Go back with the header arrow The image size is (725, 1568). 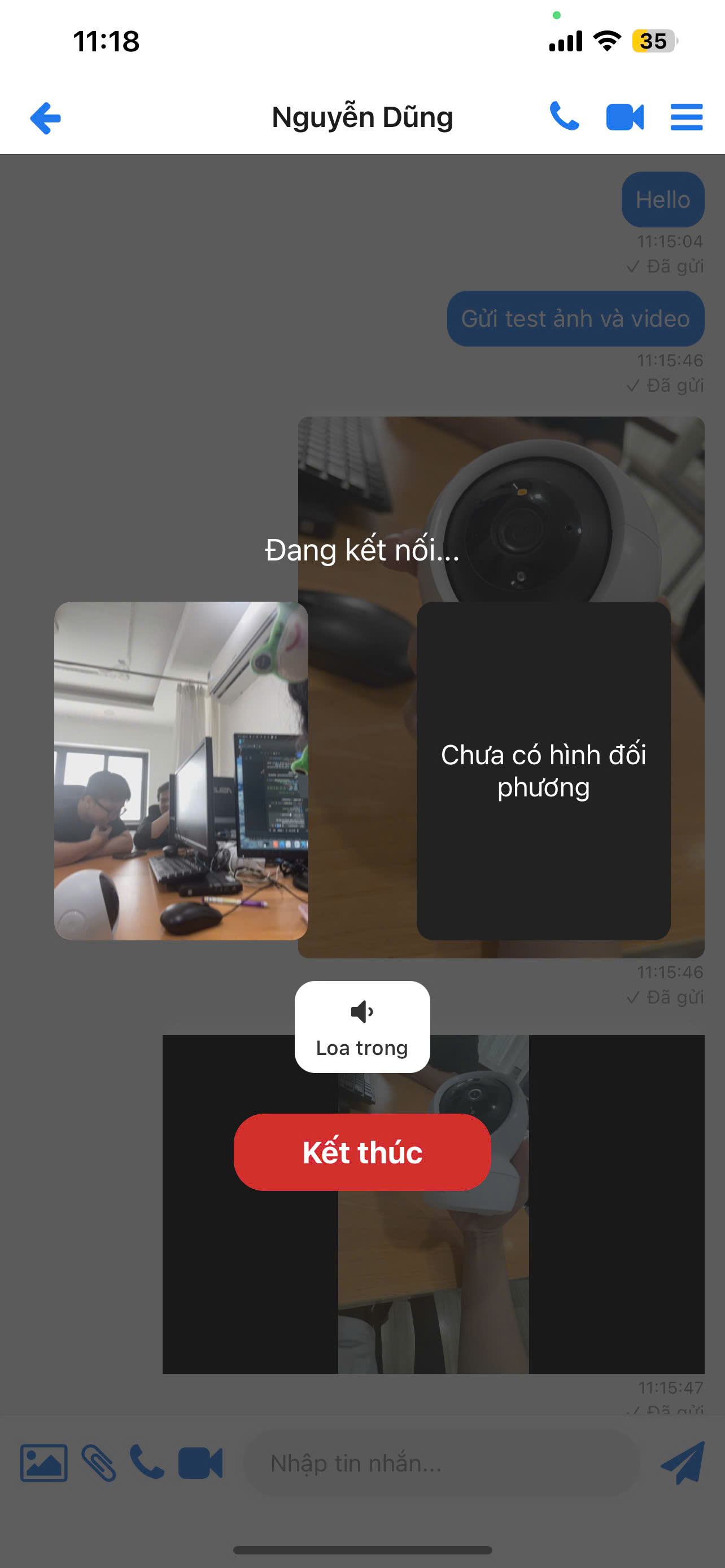click(x=46, y=117)
